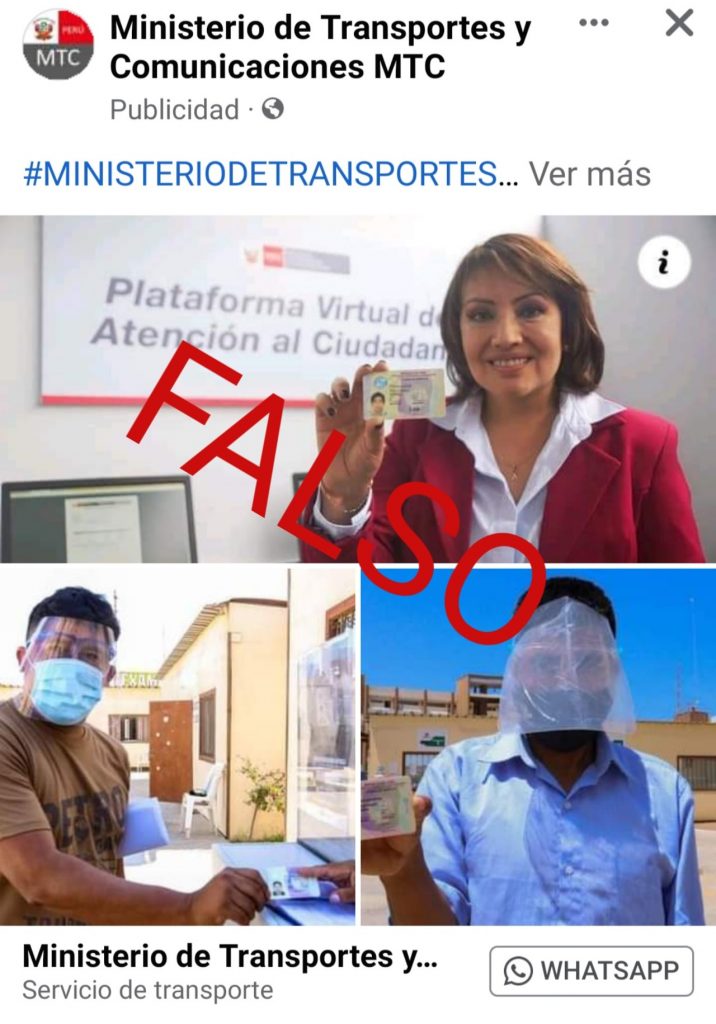This screenshot has height=1024, width=716.
Task: Expand the caption with Ver más
Action: coord(589,174)
